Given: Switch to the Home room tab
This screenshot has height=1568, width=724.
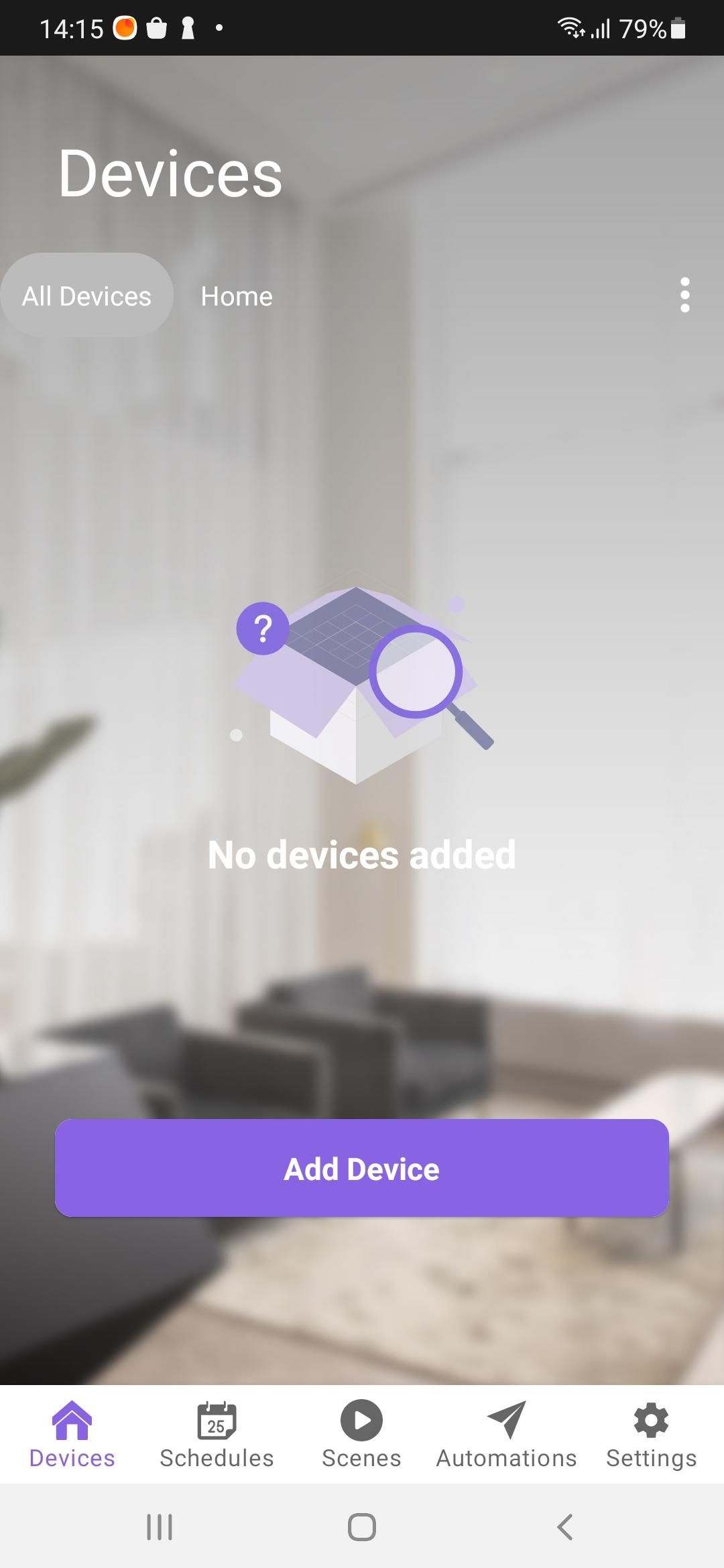Looking at the screenshot, I should pyautogui.click(x=237, y=296).
